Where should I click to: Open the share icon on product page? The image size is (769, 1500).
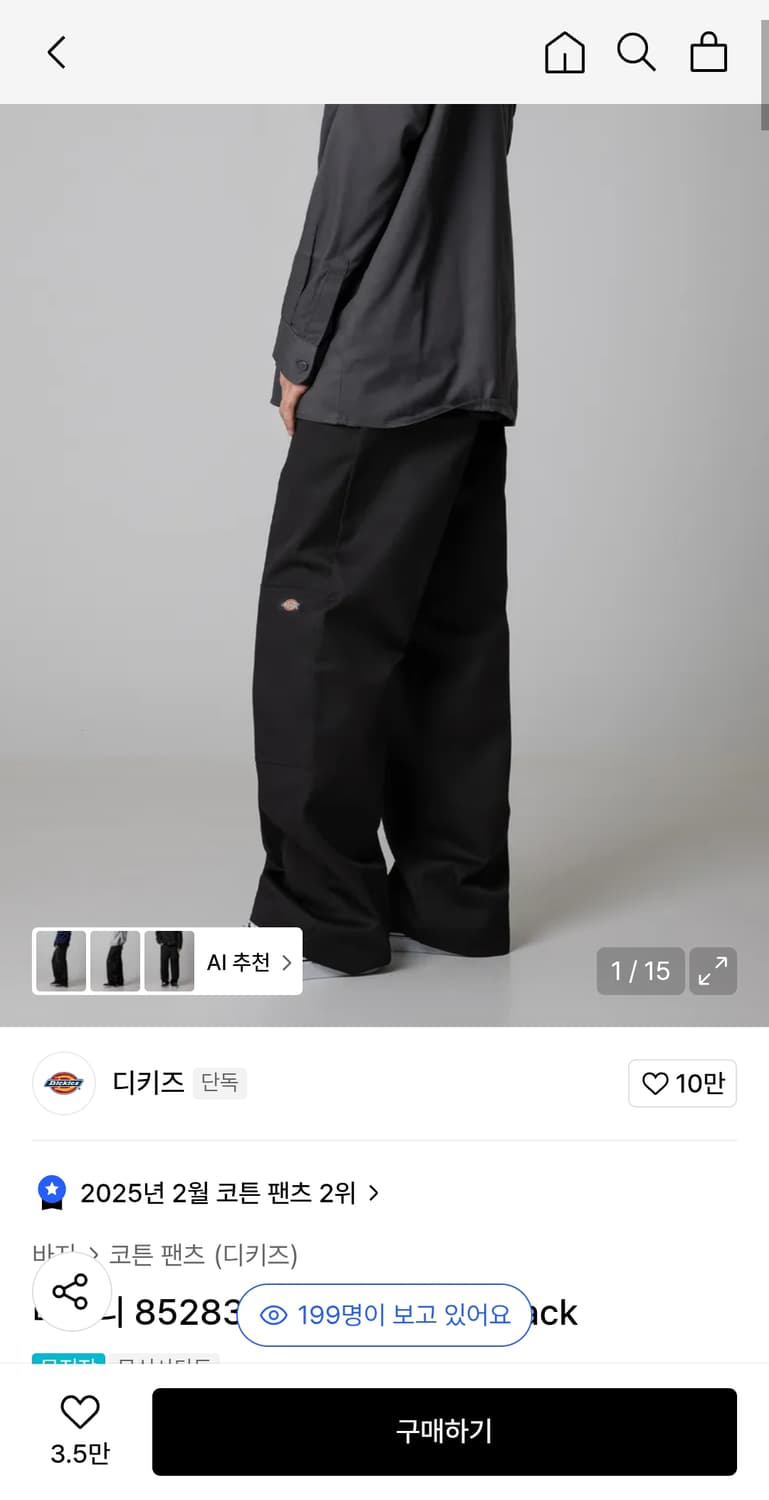point(71,1291)
